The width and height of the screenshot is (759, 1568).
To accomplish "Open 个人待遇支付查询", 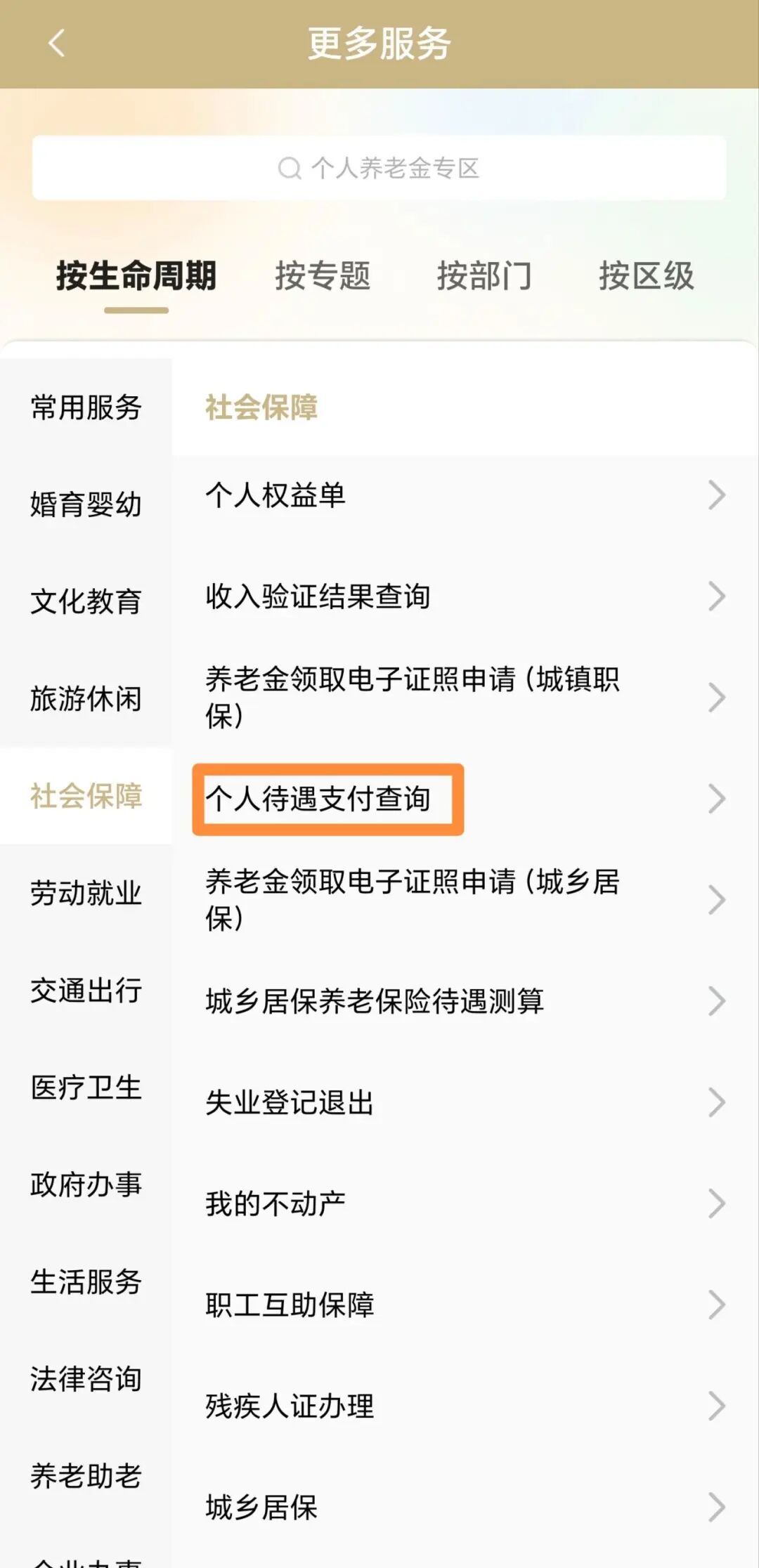I will 465,799.
